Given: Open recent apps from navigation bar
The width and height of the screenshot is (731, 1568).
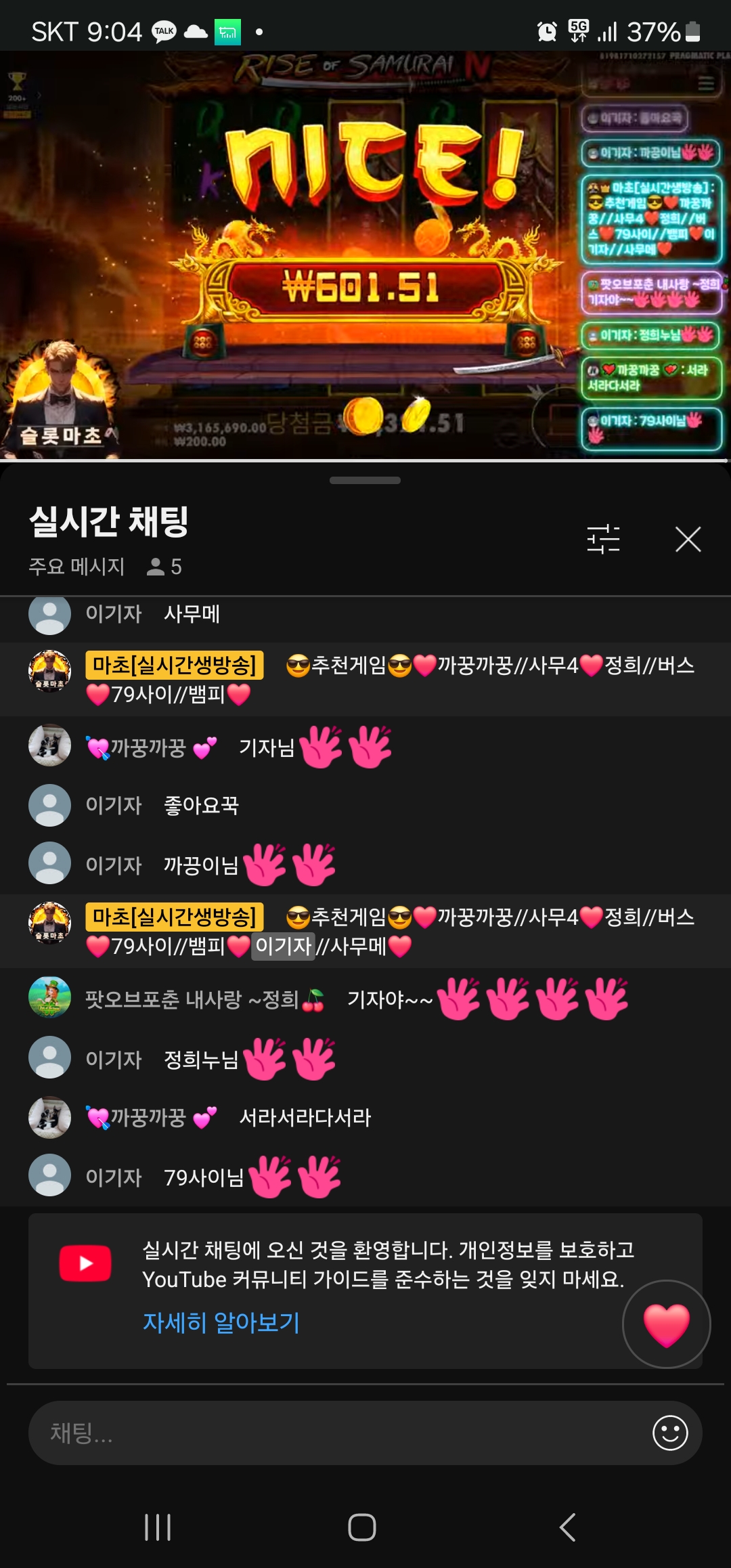Looking at the screenshot, I should (158, 1527).
